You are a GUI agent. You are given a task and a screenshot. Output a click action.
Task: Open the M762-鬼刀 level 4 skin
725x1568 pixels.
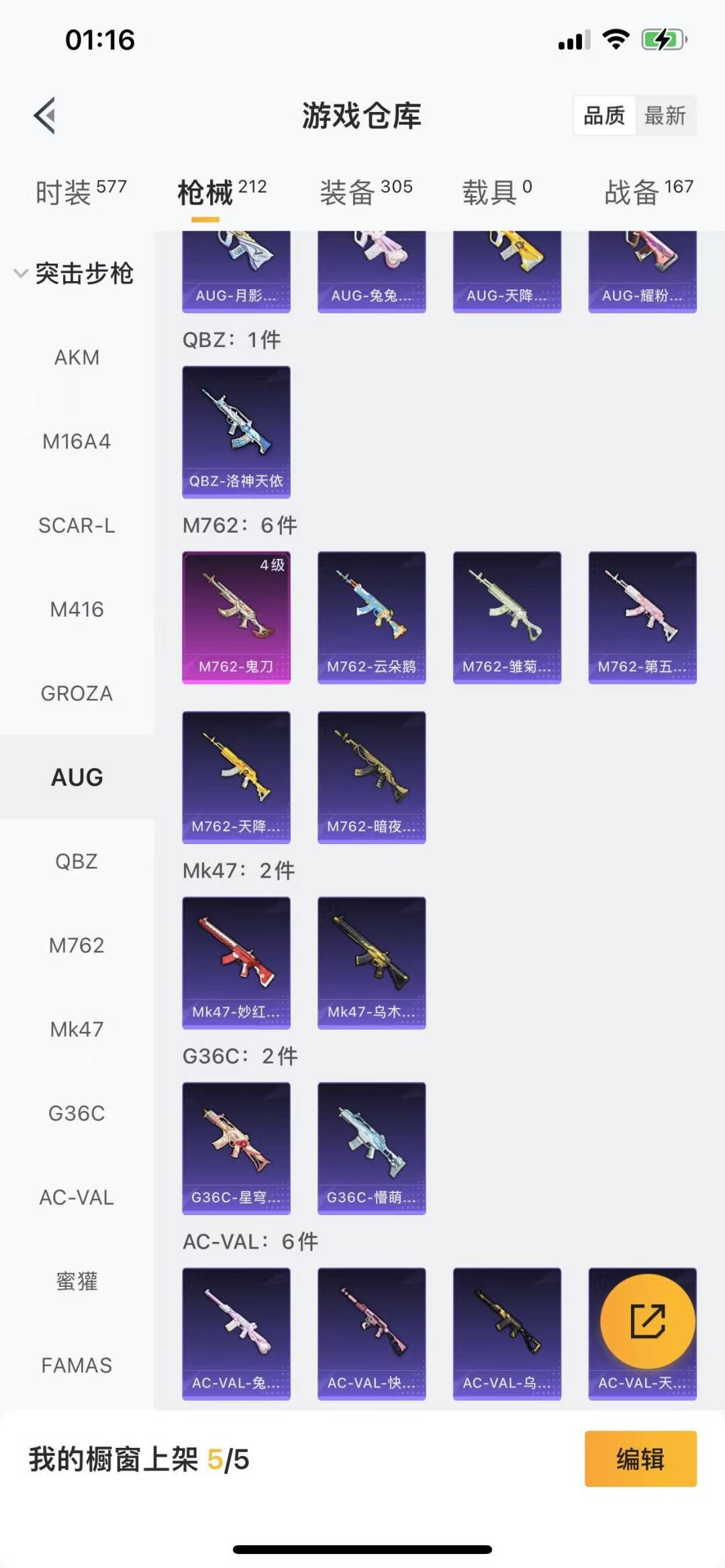click(236, 617)
